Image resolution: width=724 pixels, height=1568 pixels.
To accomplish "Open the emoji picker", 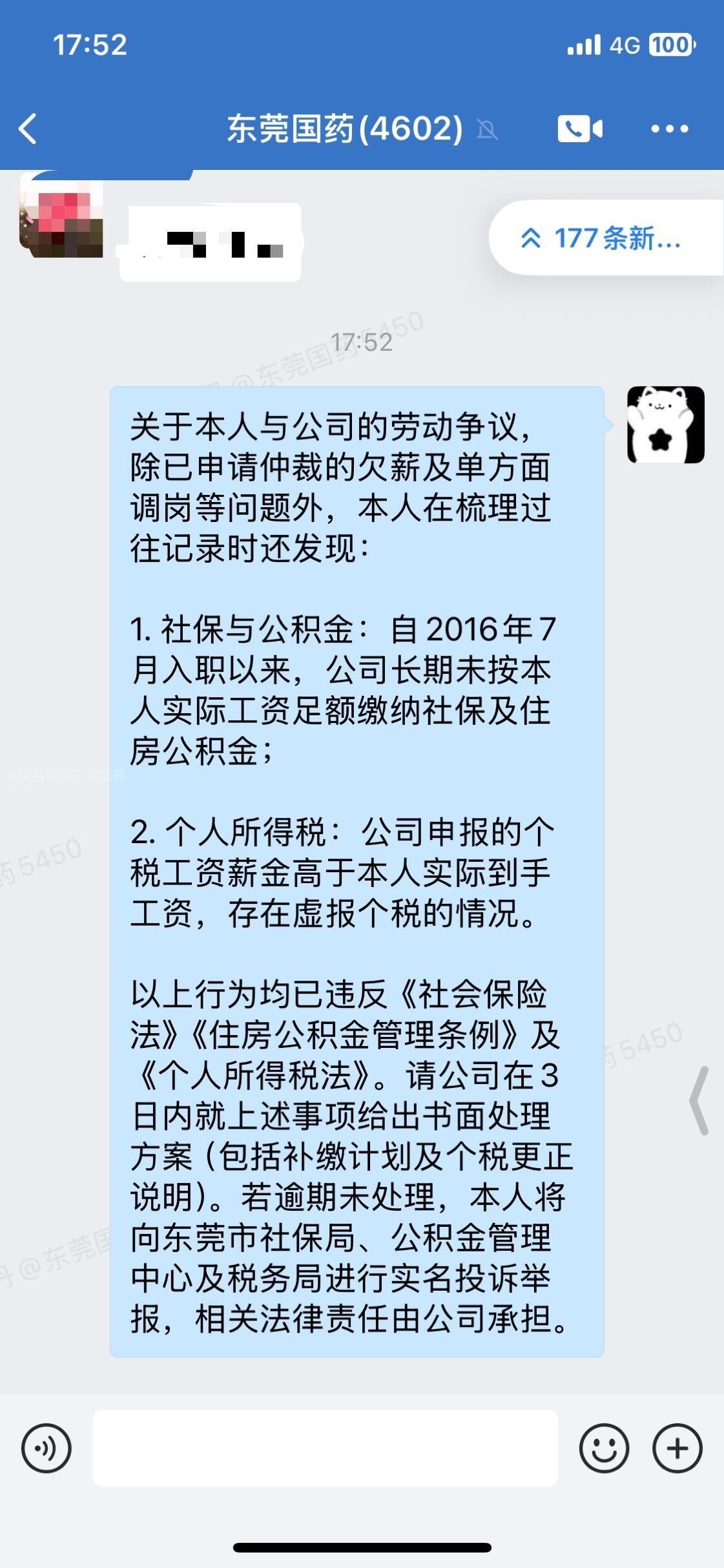I will point(603,1448).
